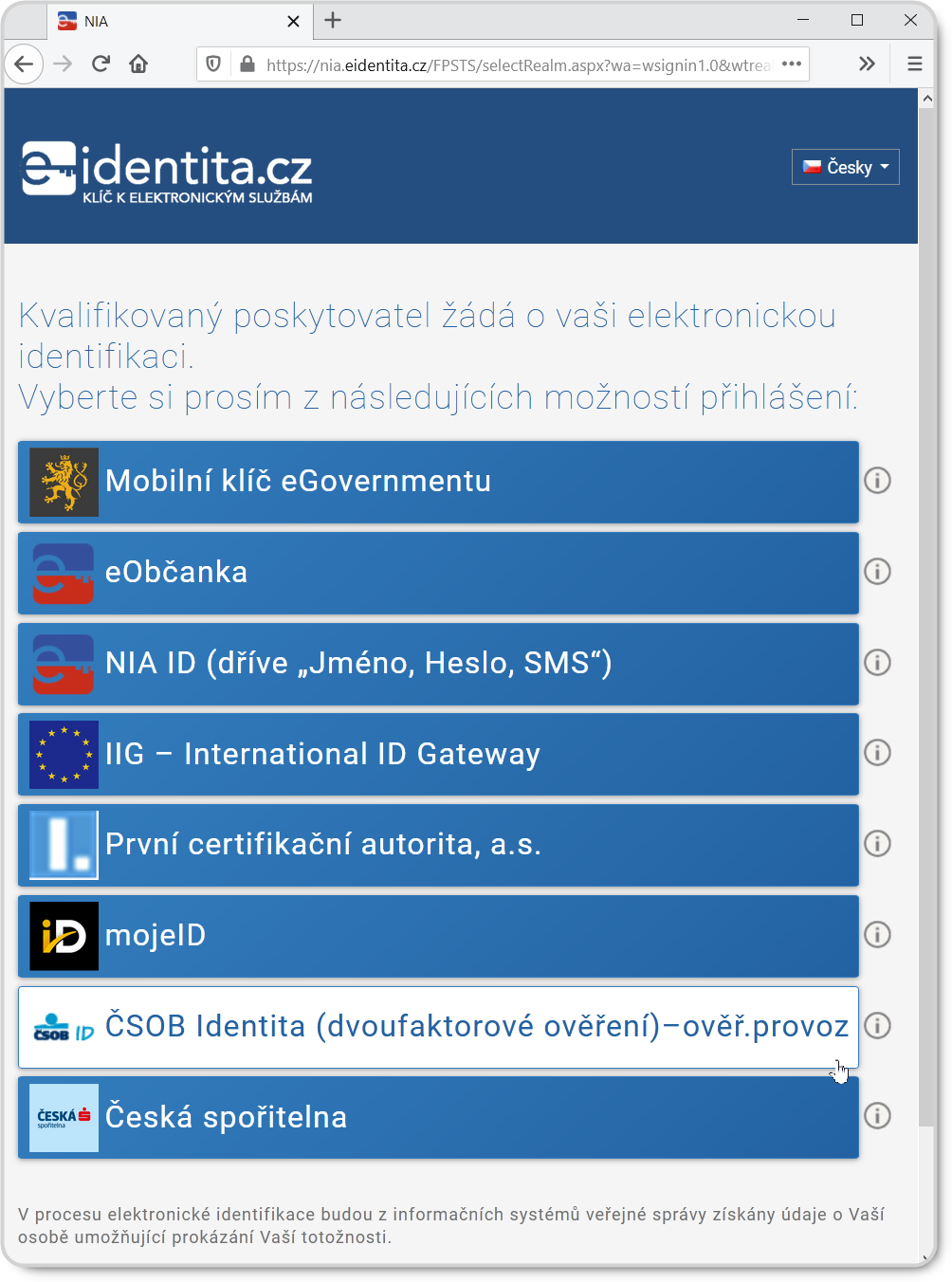
Task: Select Mobilní klíč eGovernmentu login
Action: [x=438, y=482]
